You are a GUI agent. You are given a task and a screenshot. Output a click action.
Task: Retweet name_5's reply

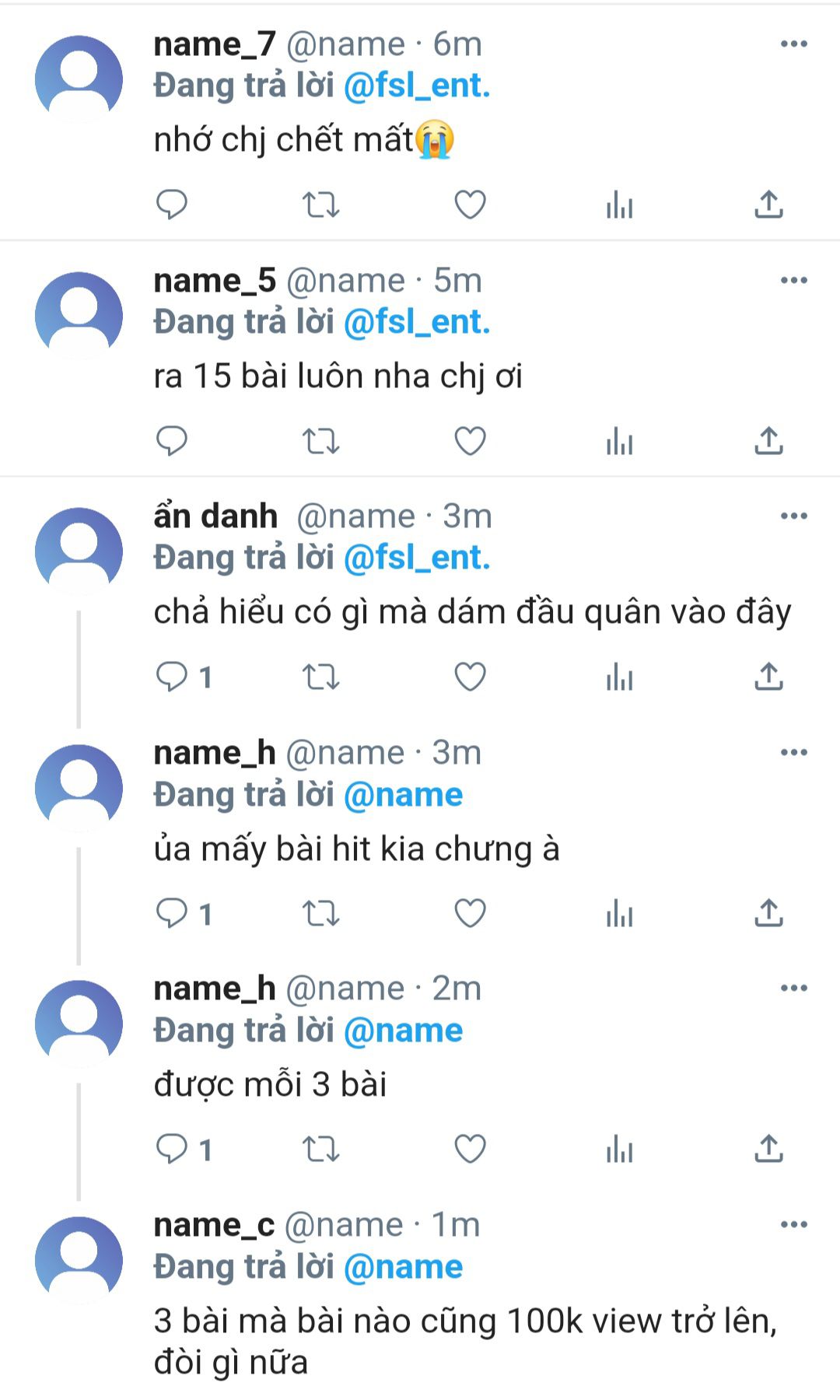(320, 441)
